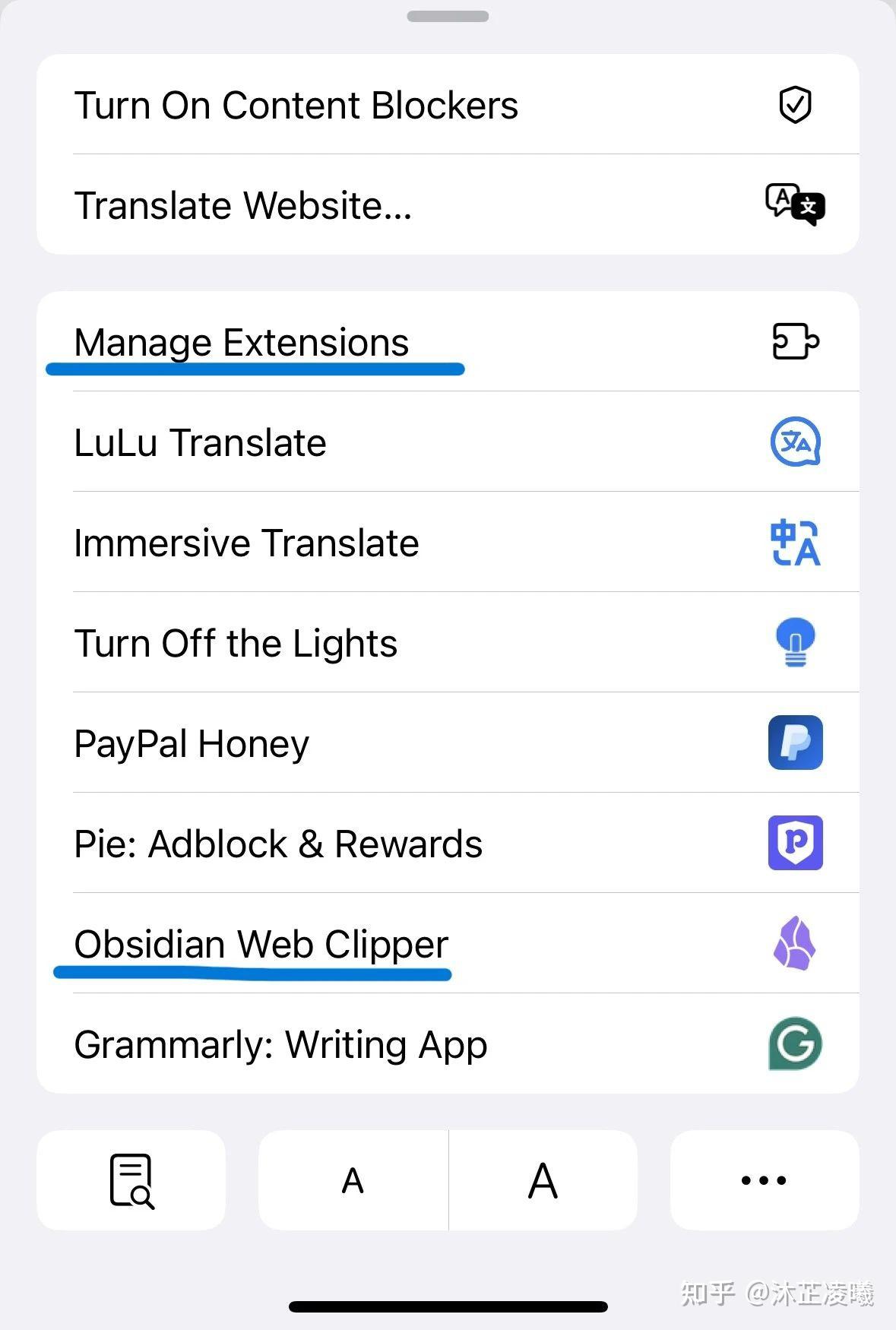Open the LuLu Translate extension icon
This screenshot has width=896, height=1330.
coord(795,442)
